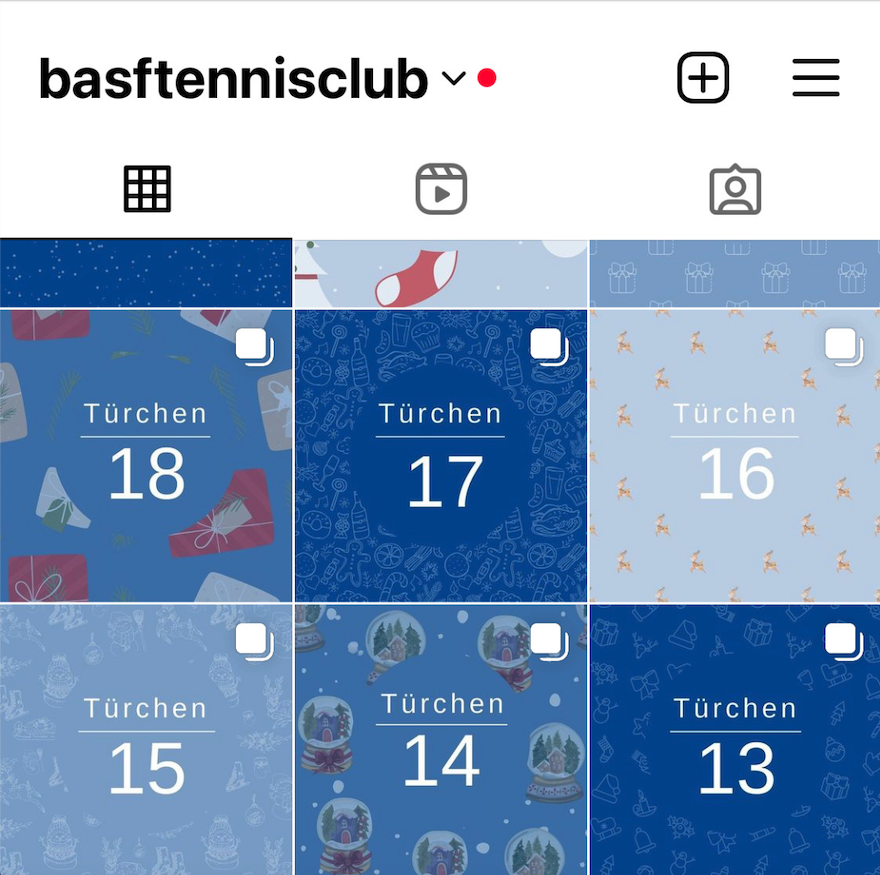Open the hamburger menu
The width and height of the screenshot is (880, 875).
coord(815,77)
